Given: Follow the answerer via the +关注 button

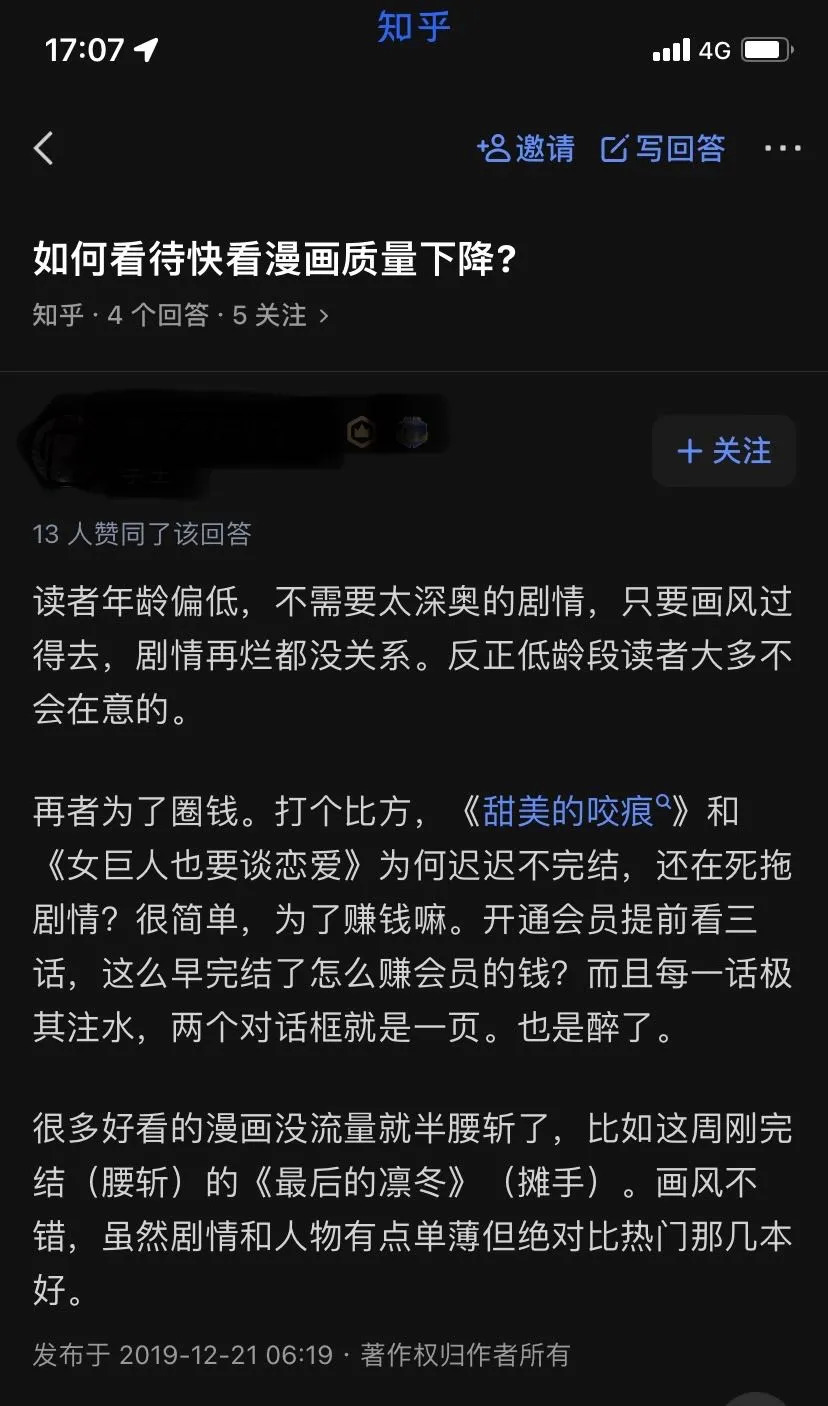Looking at the screenshot, I should (723, 451).
